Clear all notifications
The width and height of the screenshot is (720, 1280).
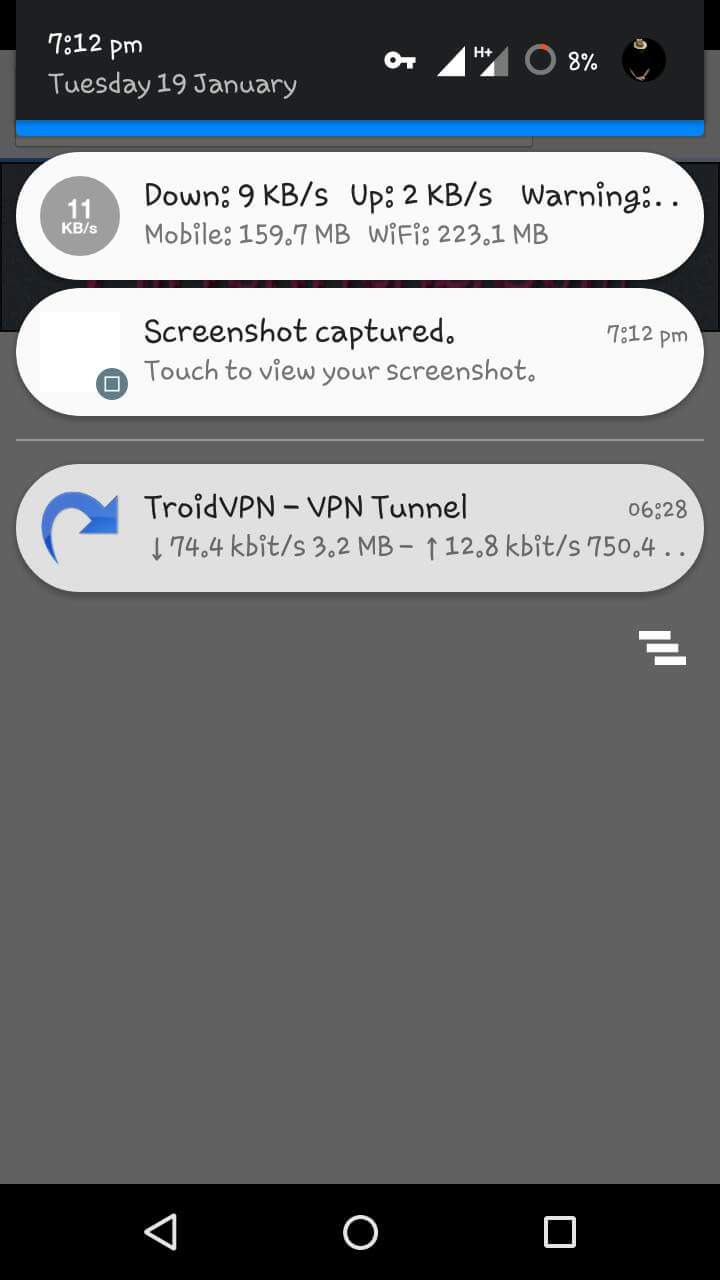coord(662,647)
